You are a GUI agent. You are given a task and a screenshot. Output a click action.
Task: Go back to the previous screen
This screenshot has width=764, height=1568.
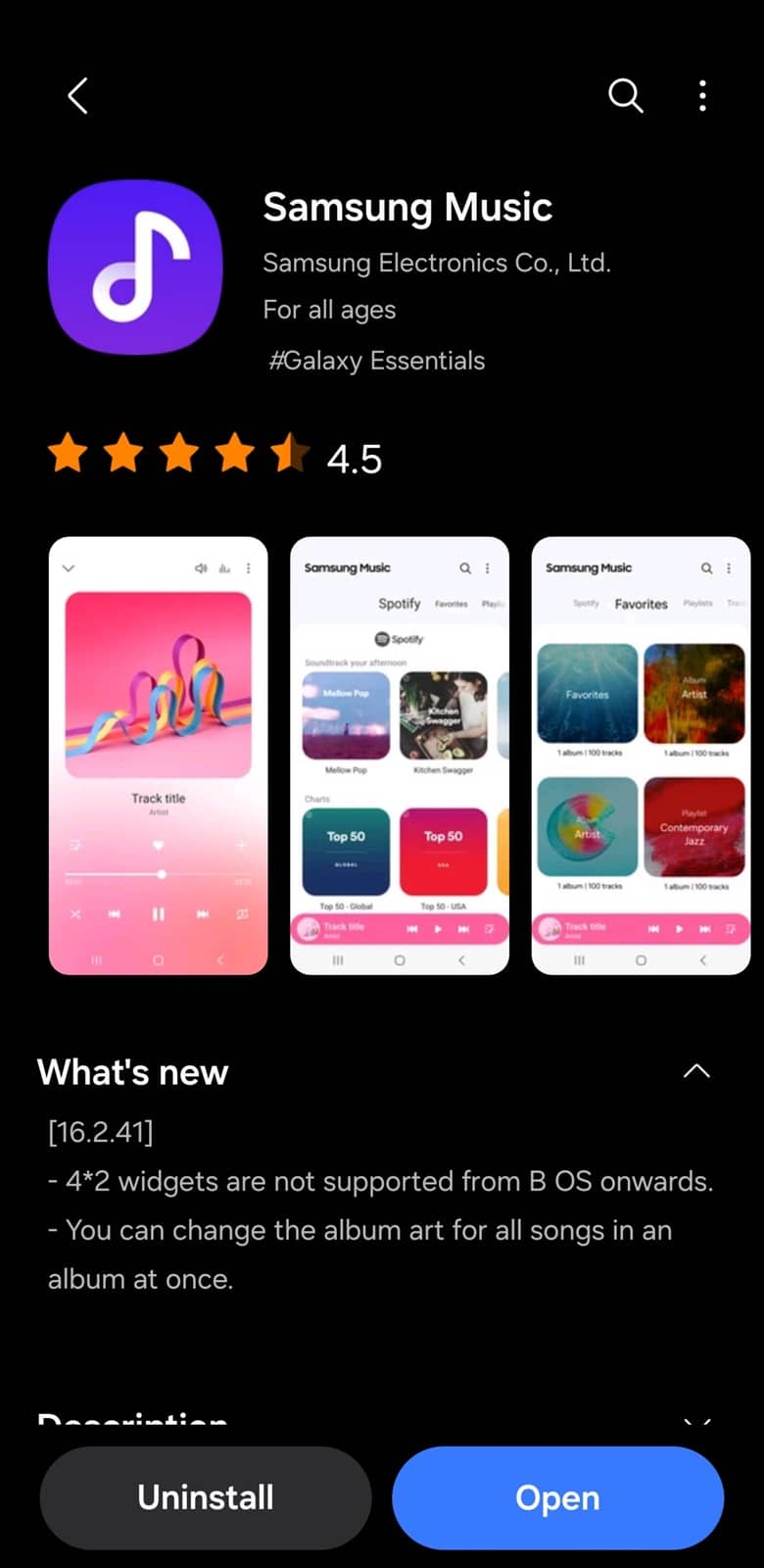pos(78,96)
